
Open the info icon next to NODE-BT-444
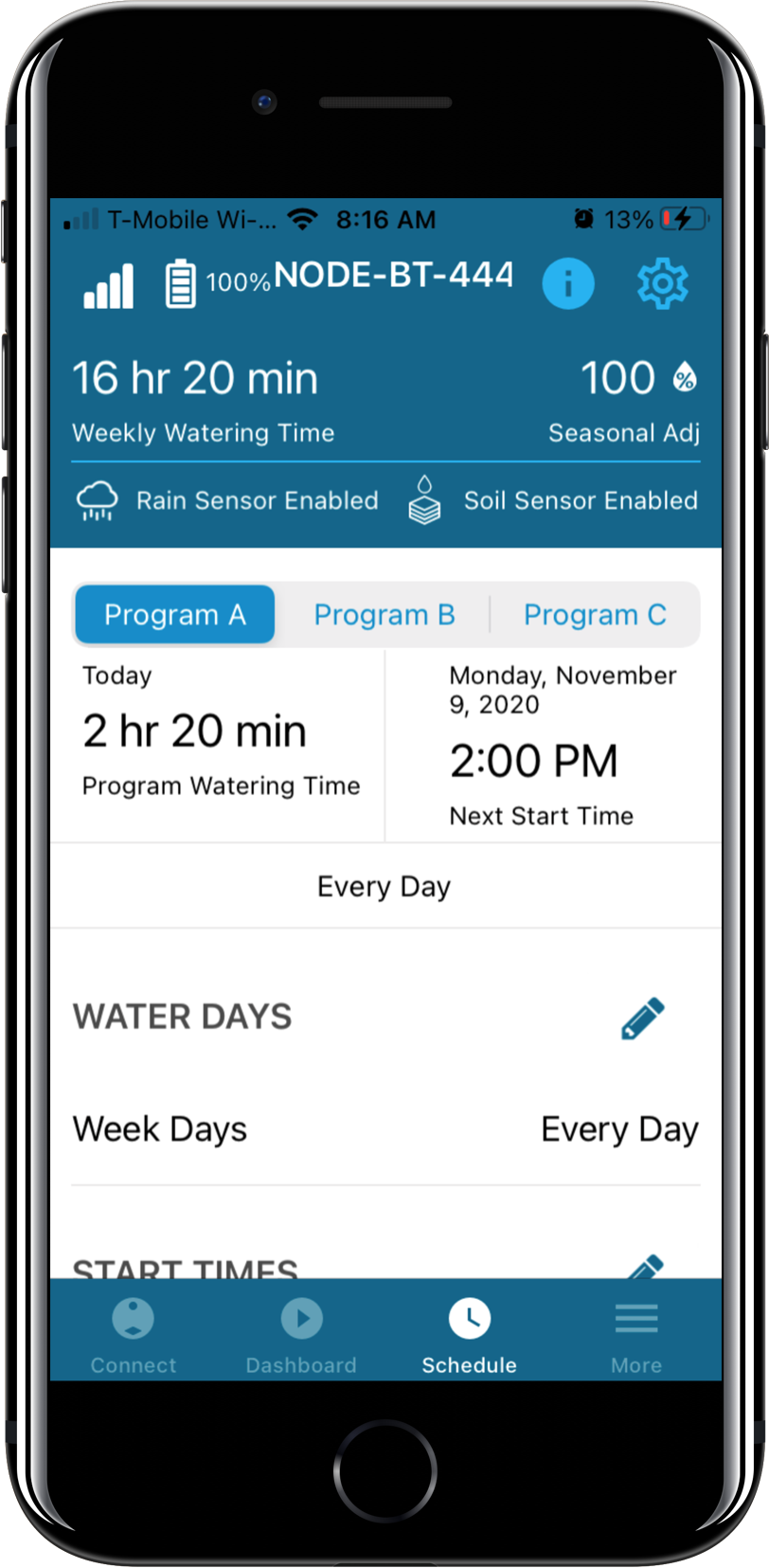click(568, 283)
